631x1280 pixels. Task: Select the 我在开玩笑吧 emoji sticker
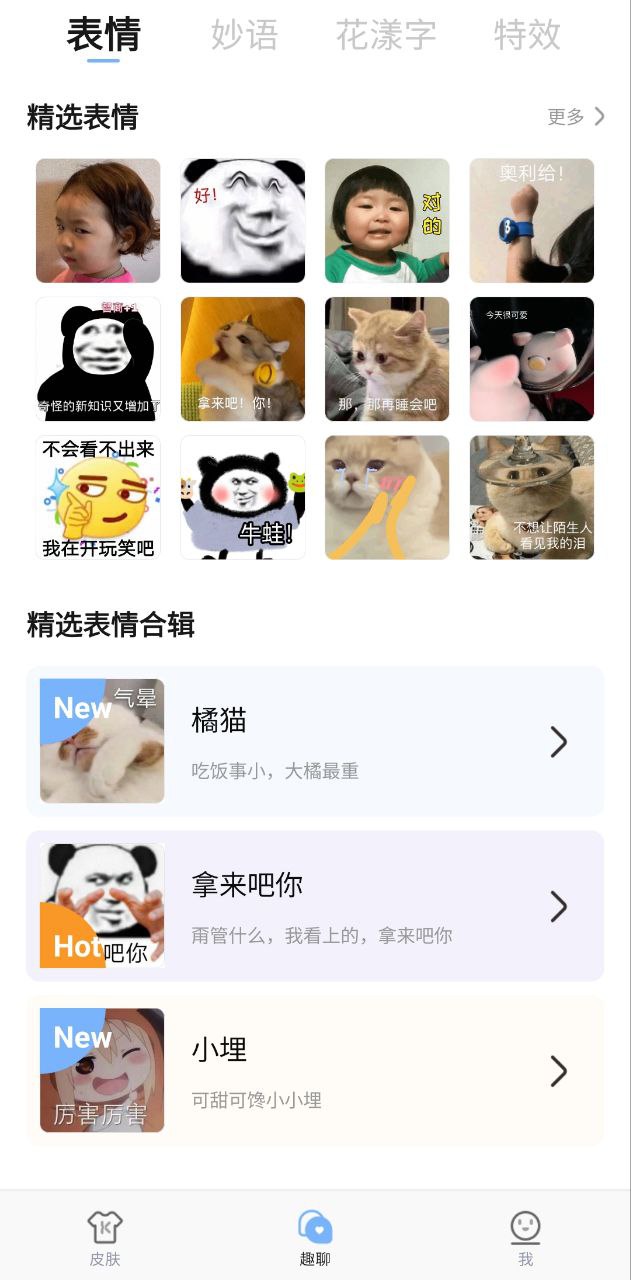[x=98, y=497]
